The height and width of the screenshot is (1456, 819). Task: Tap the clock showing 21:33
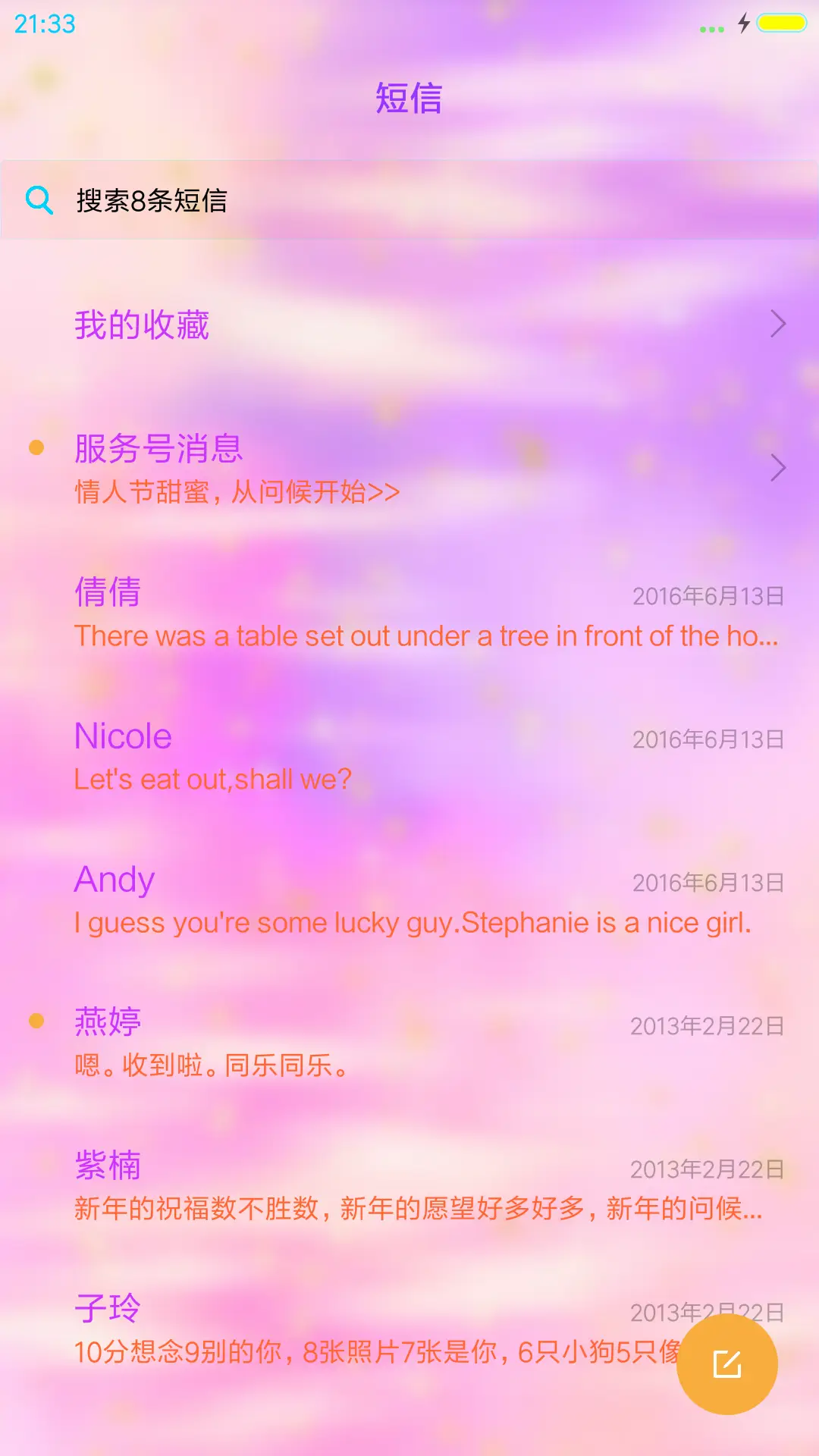pyautogui.click(x=43, y=24)
